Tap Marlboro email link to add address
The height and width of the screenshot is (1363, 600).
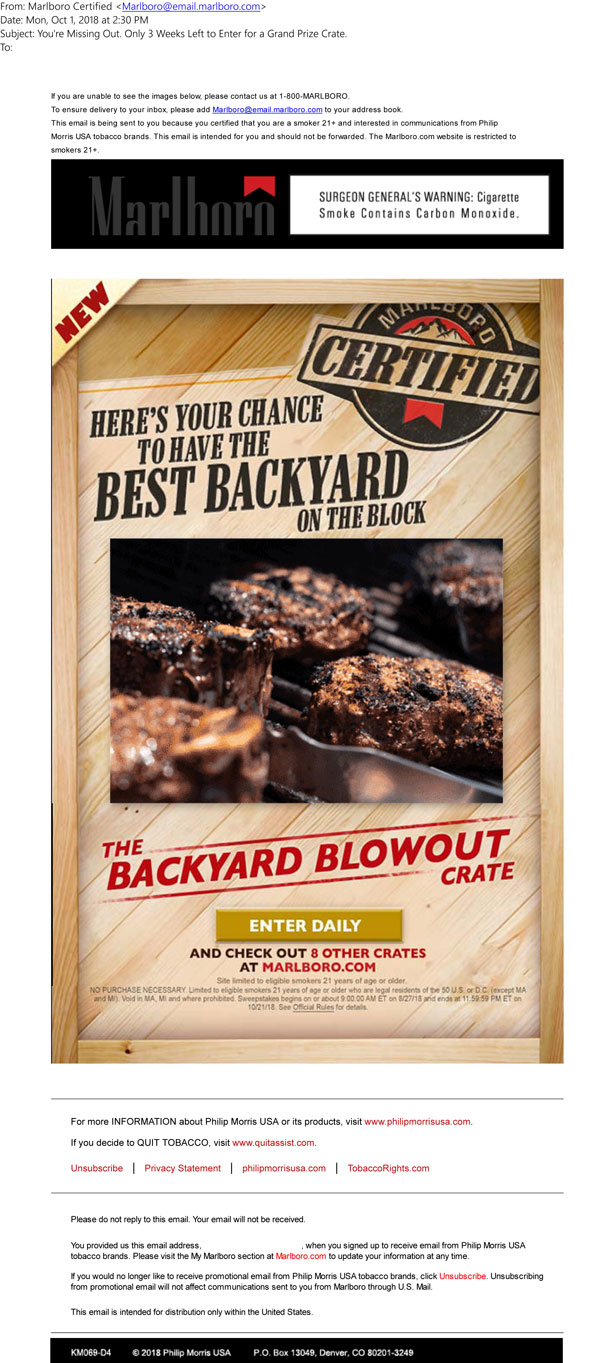pos(267,109)
